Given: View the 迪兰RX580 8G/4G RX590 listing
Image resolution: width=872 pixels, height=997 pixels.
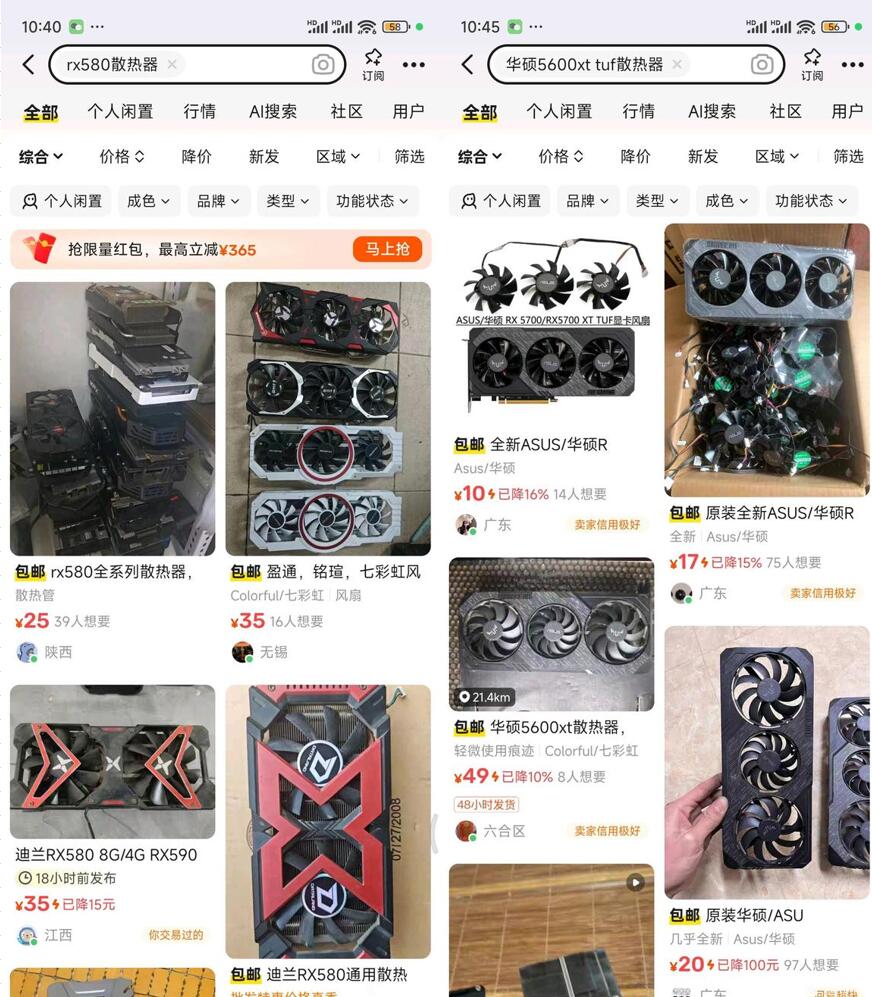Looking at the screenshot, I should (112, 761).
